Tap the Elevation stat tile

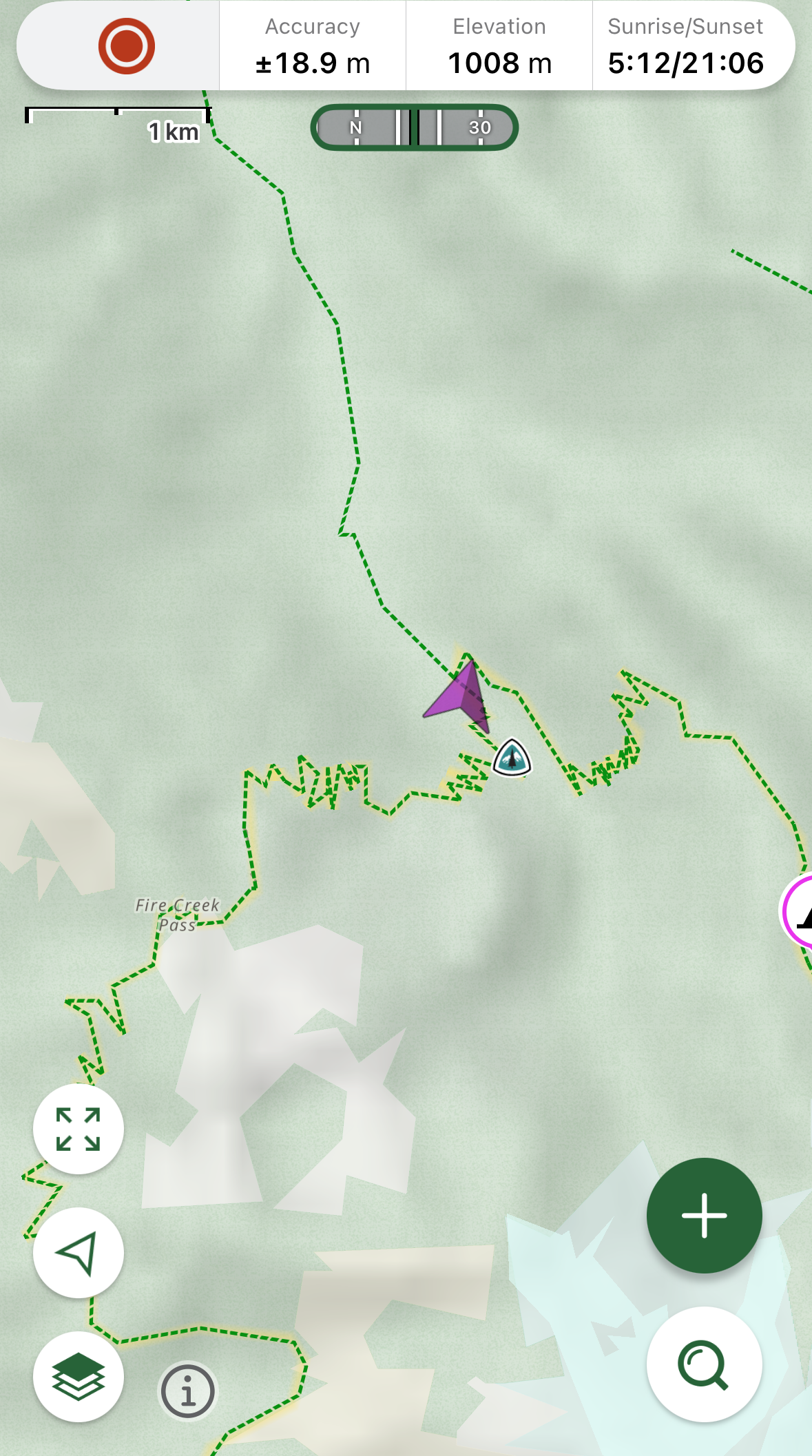(x=499, y=46)
